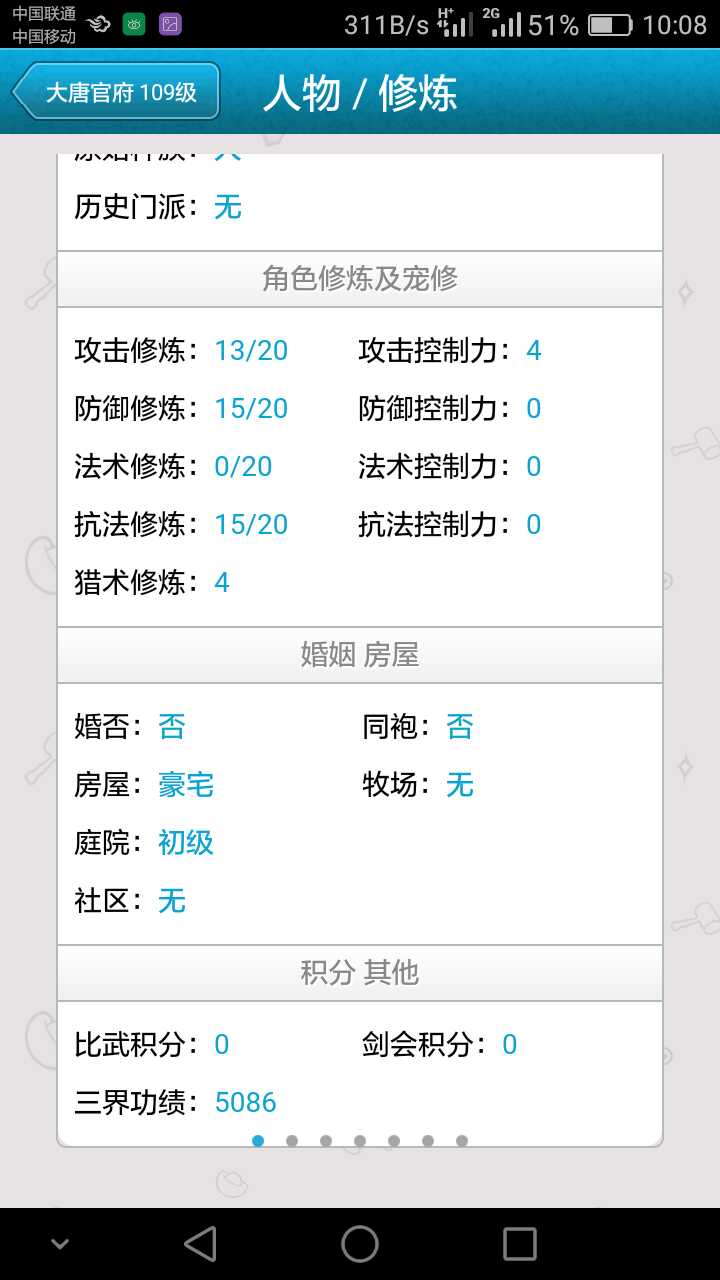
Task: Select the second page indicator dot
Action: (292, 1141)
